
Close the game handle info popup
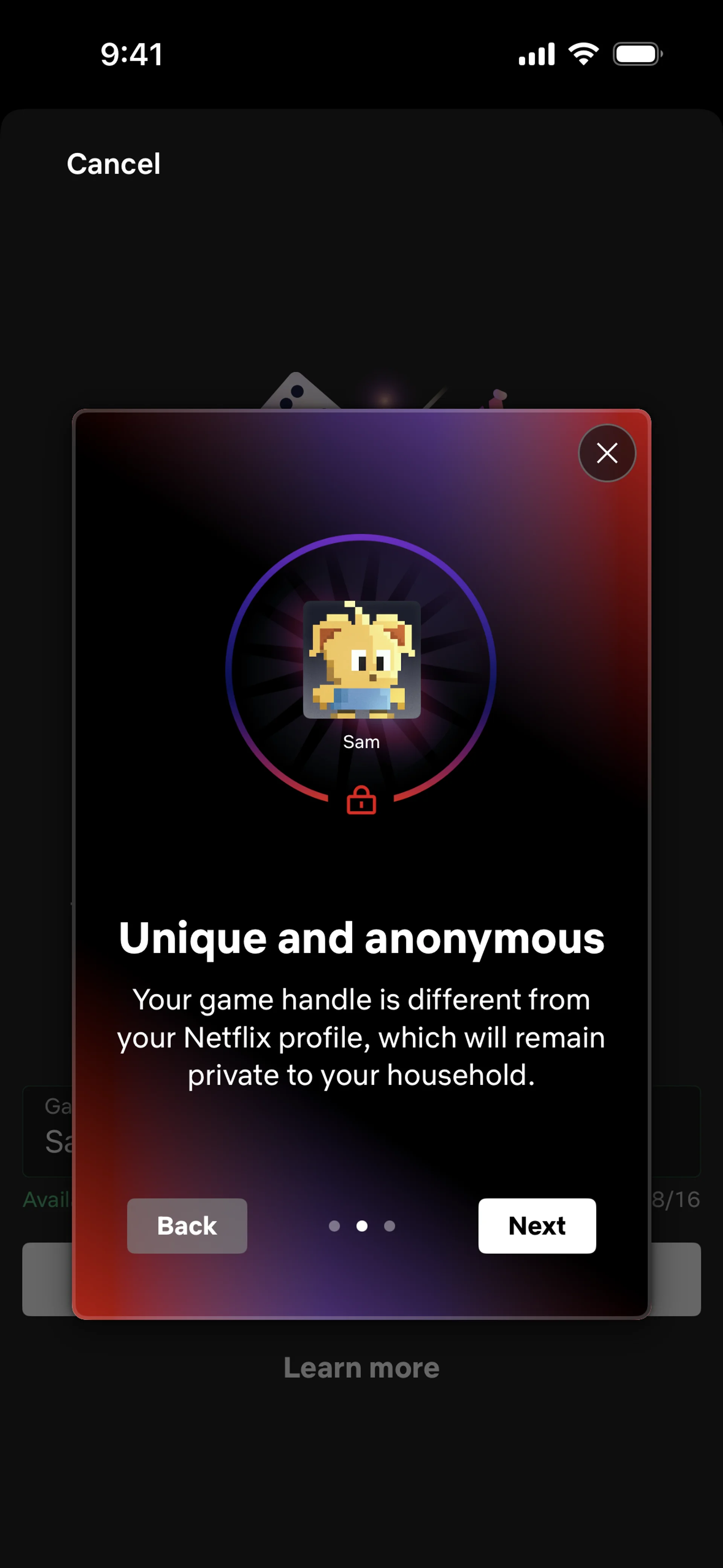point(607,453)
